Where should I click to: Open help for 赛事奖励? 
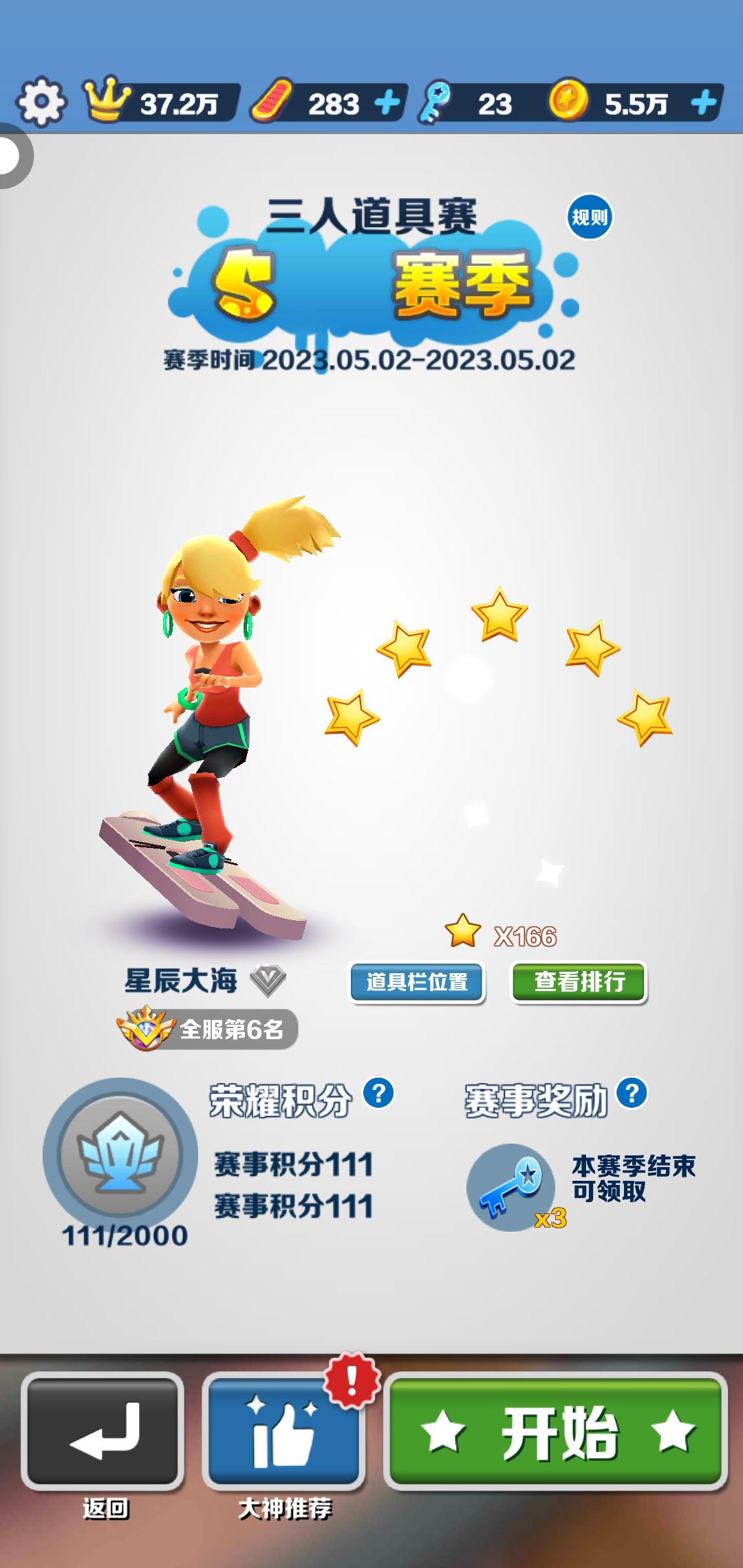(632, 1093)
